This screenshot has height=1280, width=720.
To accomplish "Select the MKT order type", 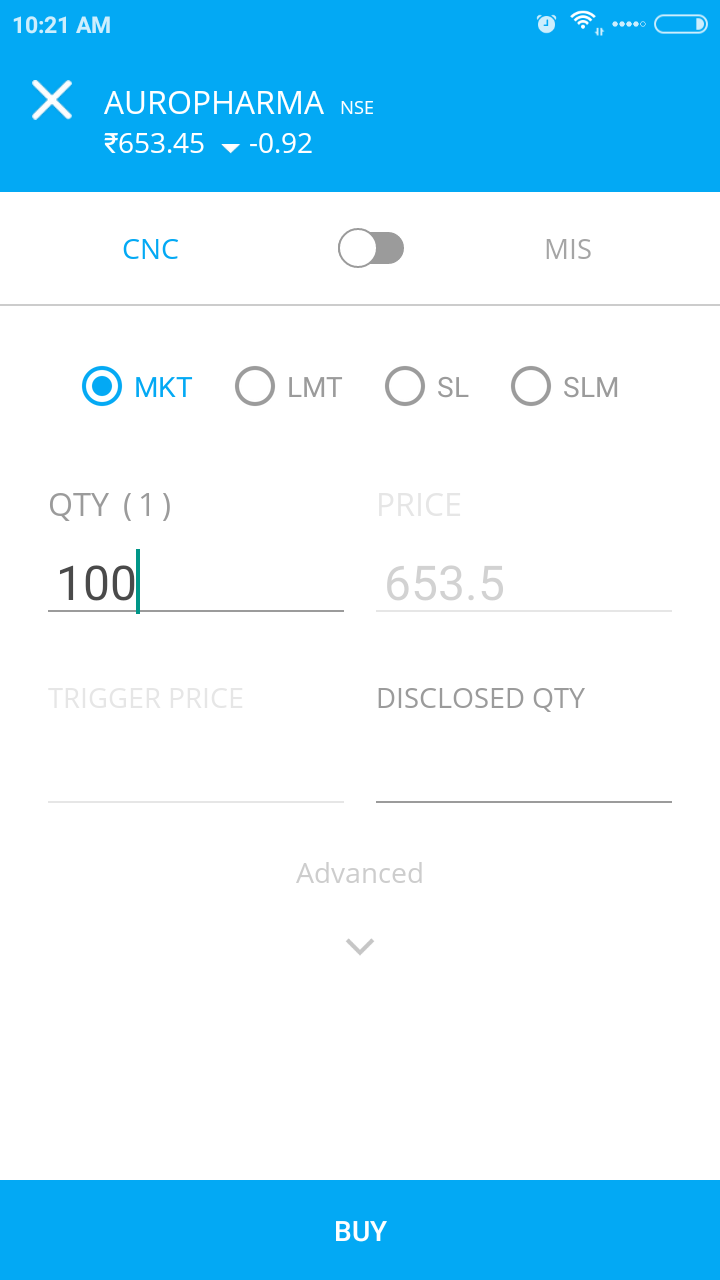I will (137, 387).
